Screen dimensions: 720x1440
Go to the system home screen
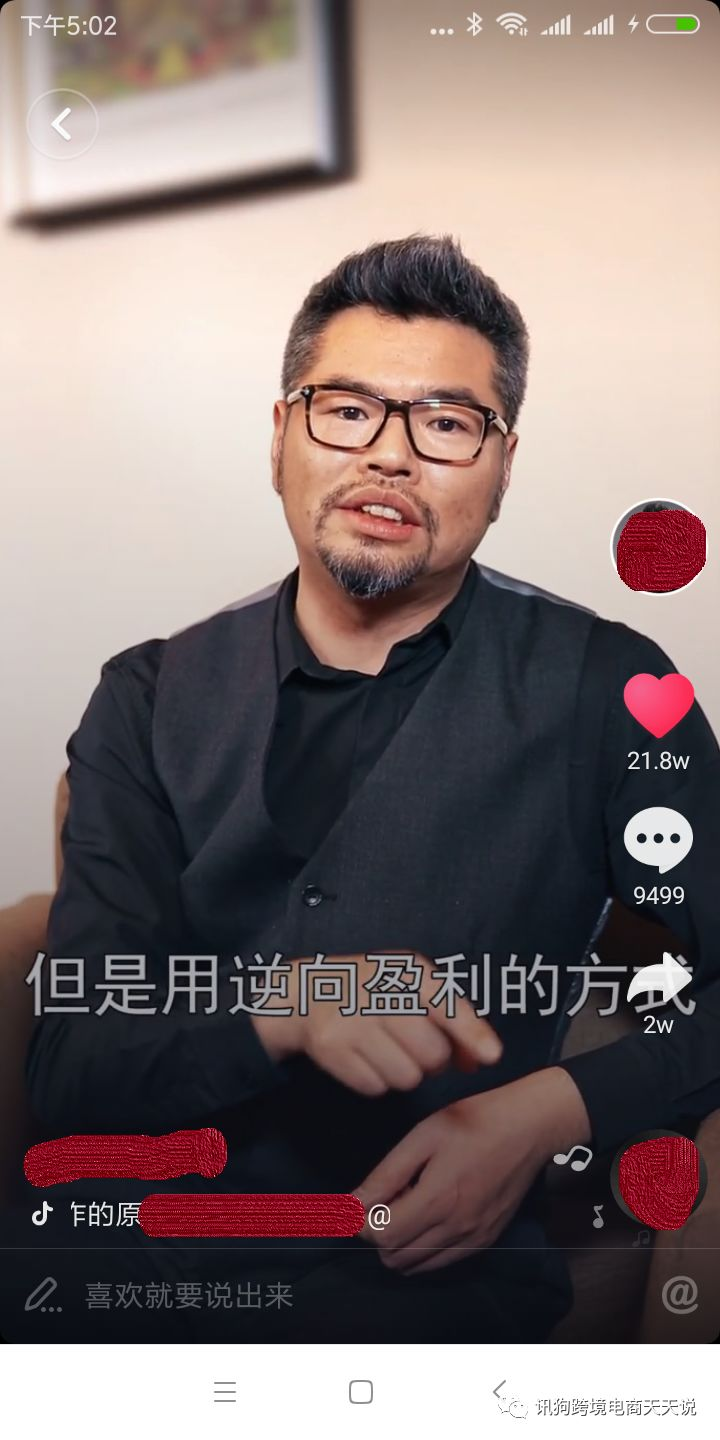coord(361,1392)
